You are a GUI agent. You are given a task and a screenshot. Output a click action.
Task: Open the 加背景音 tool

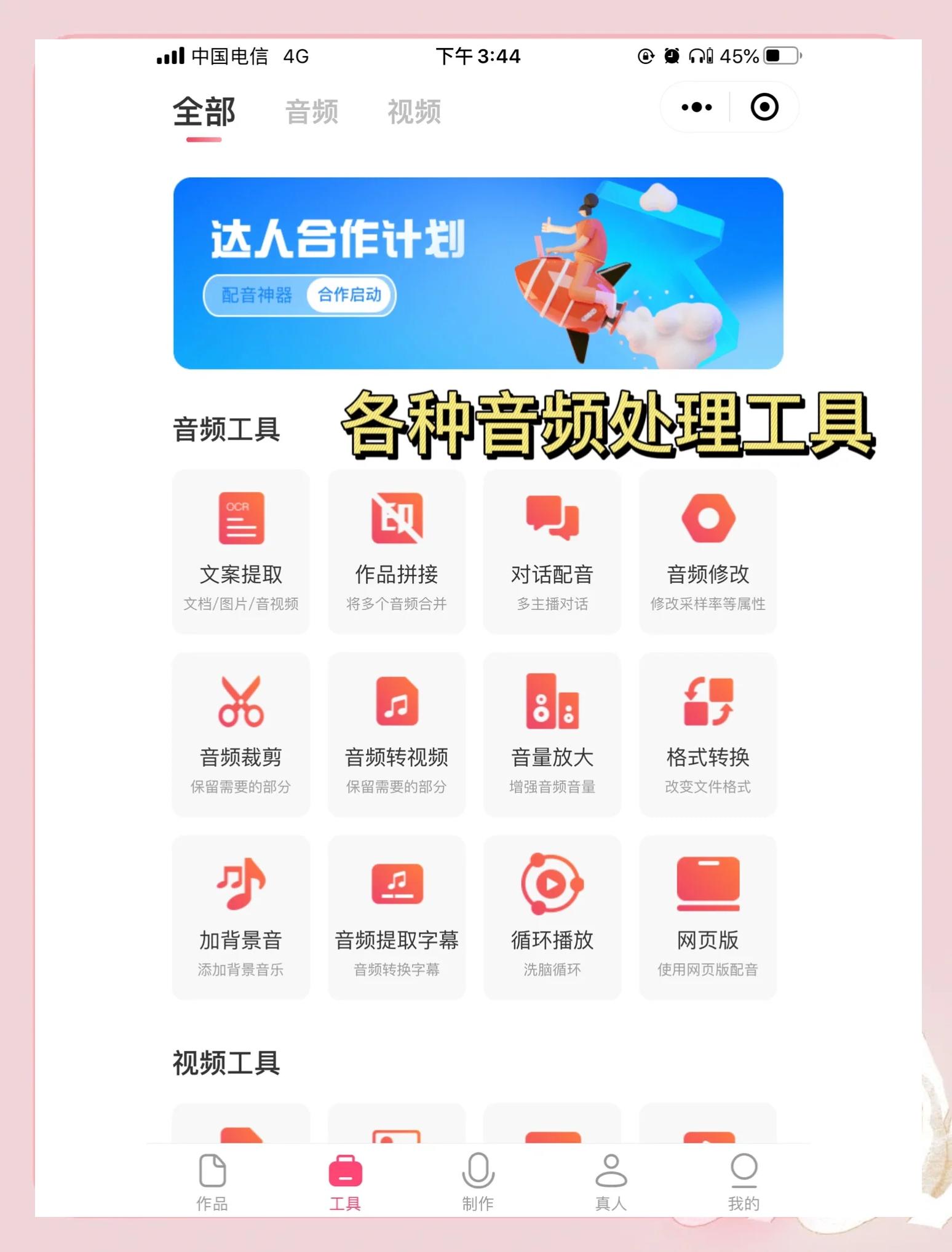241,917
